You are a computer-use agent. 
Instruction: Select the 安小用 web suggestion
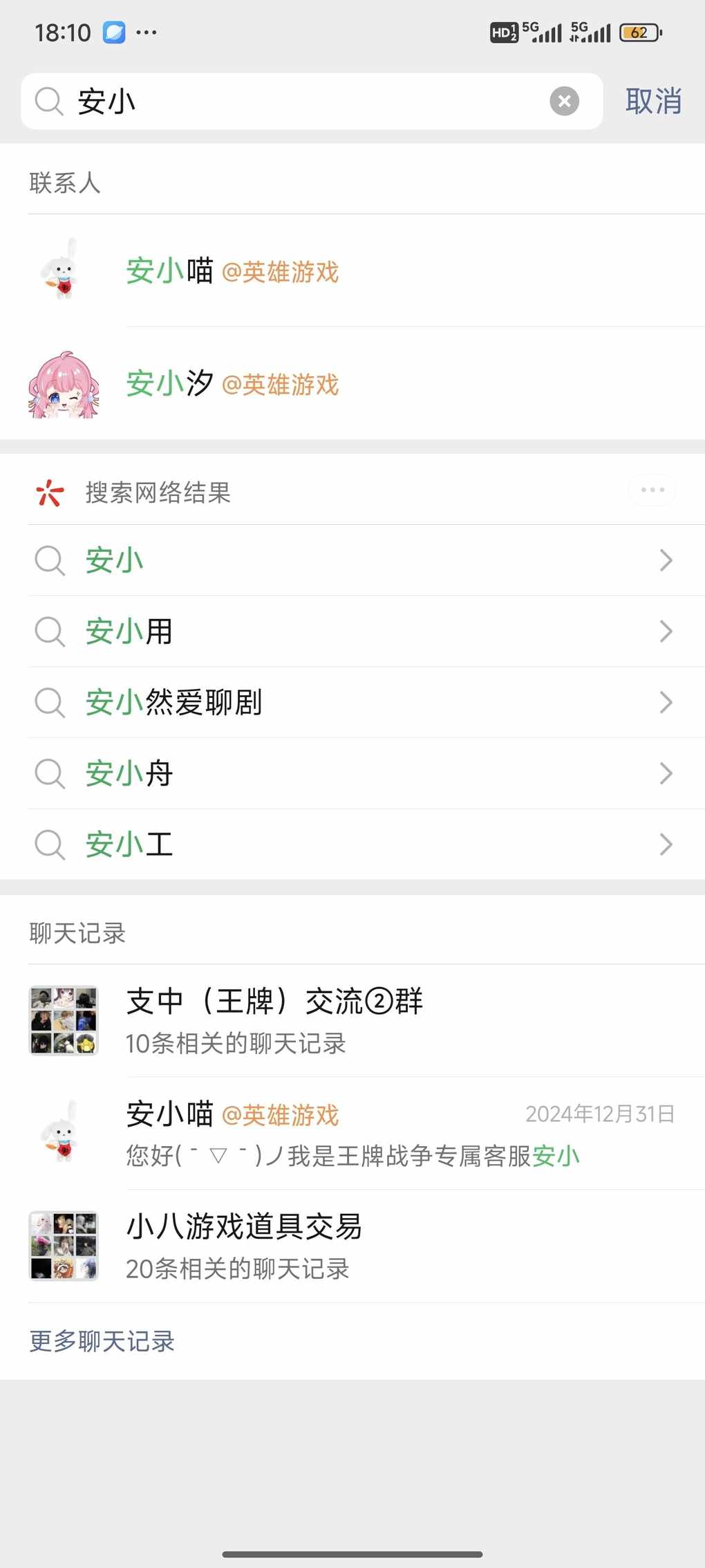tap(352, 631)
